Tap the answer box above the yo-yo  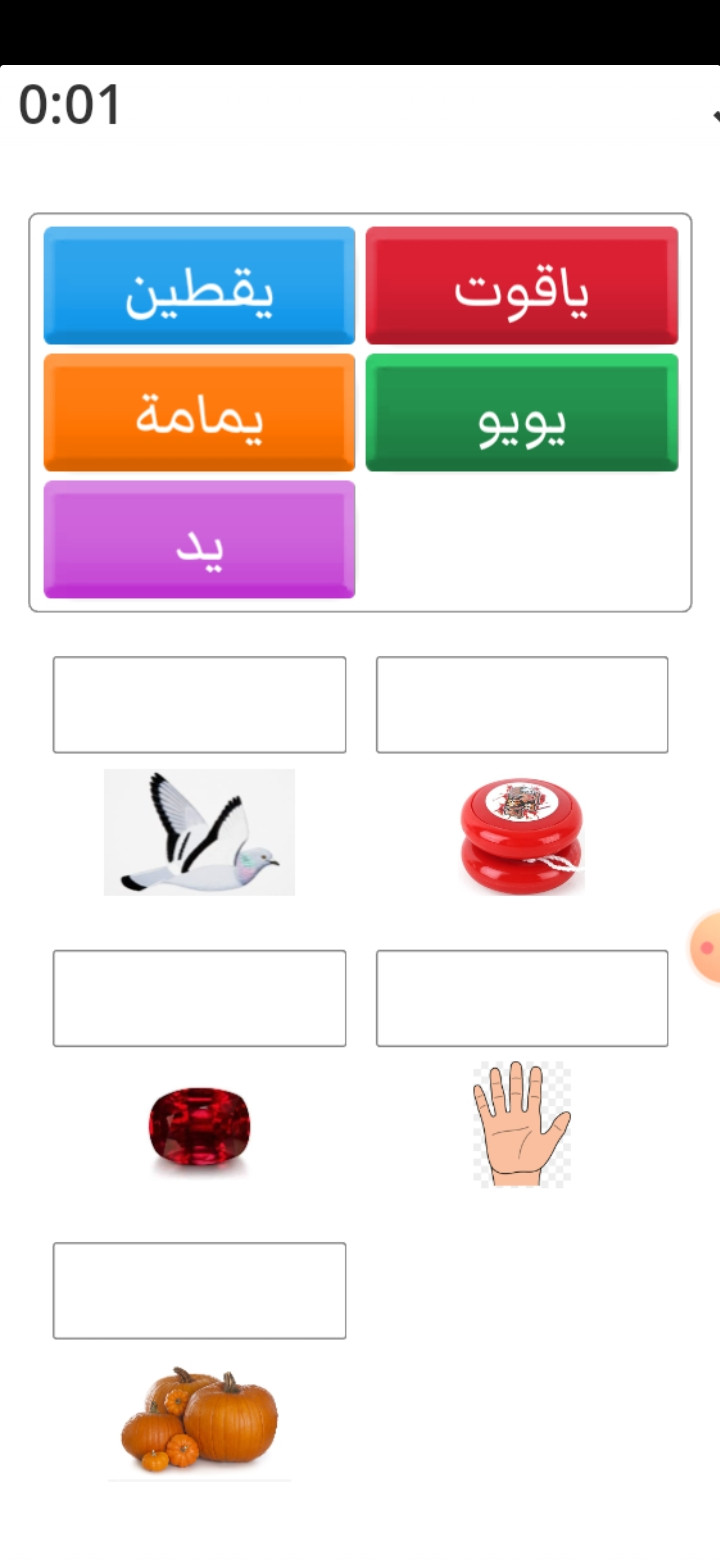[x=522, y=705]
